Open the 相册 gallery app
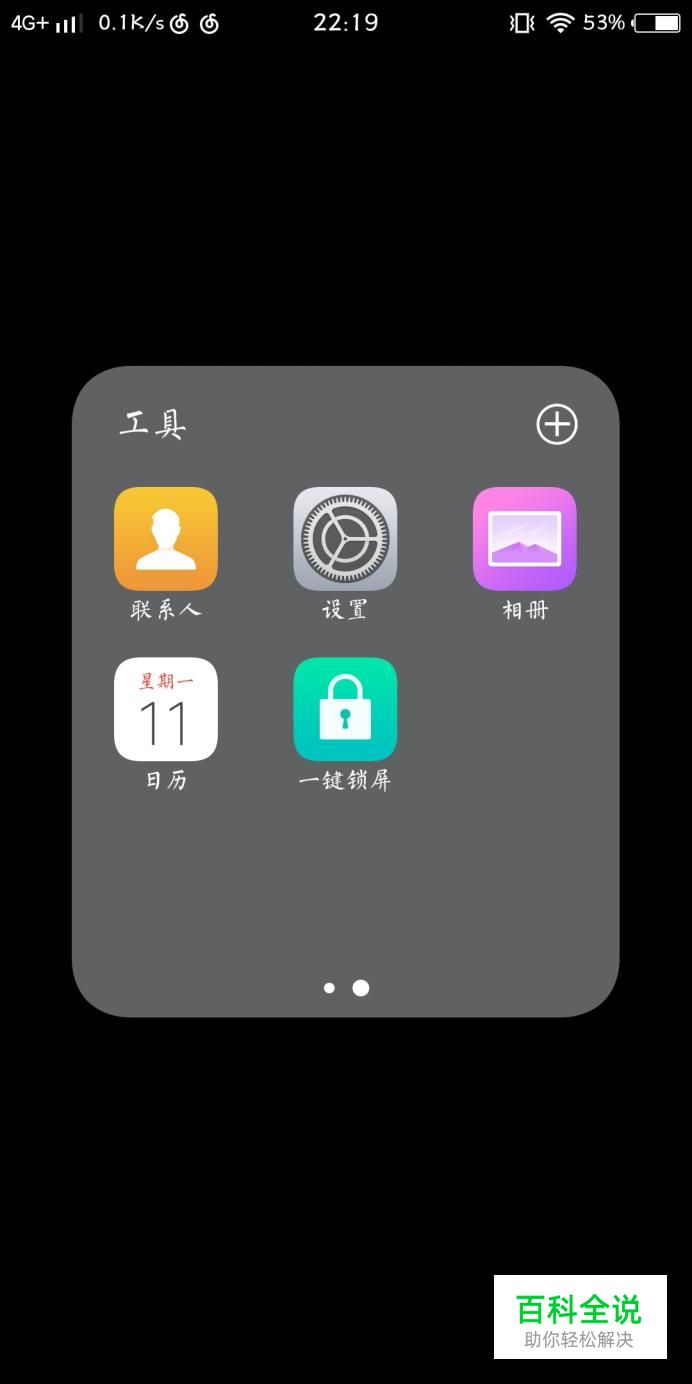This screenshot has height=1384, width=692. tap(524, 539)
